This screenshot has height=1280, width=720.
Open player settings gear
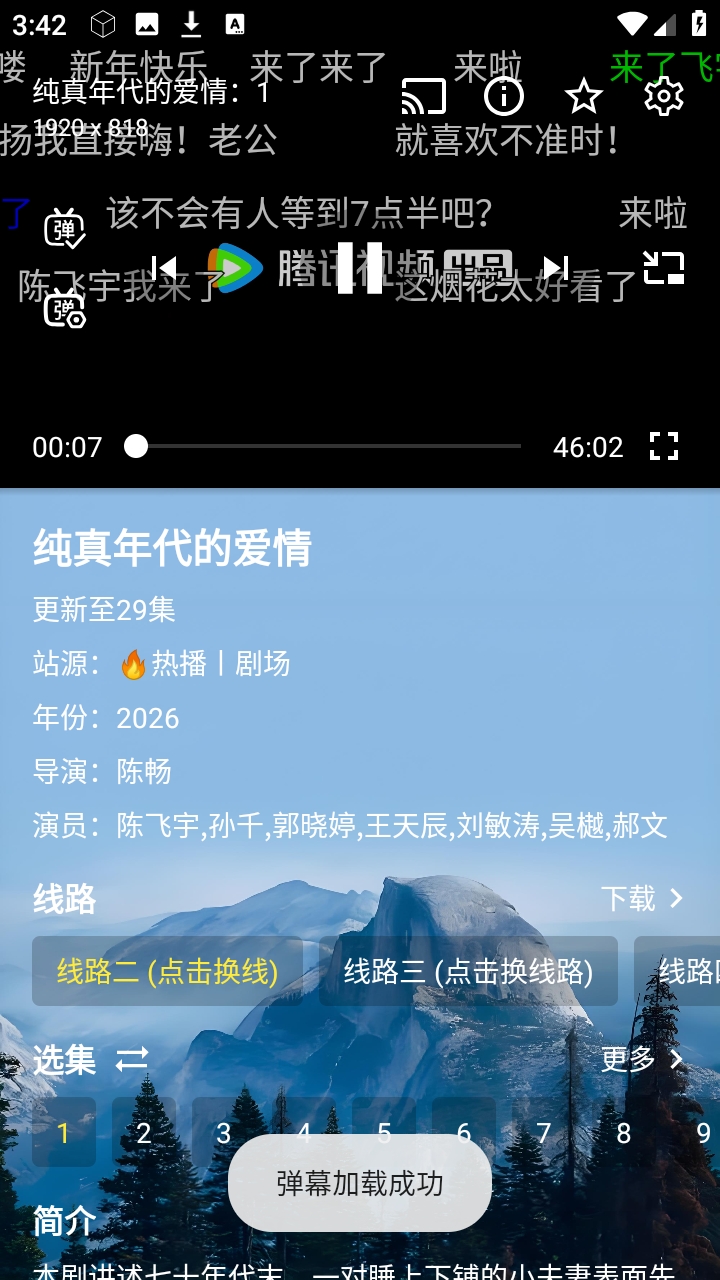(x=663, y=97)
